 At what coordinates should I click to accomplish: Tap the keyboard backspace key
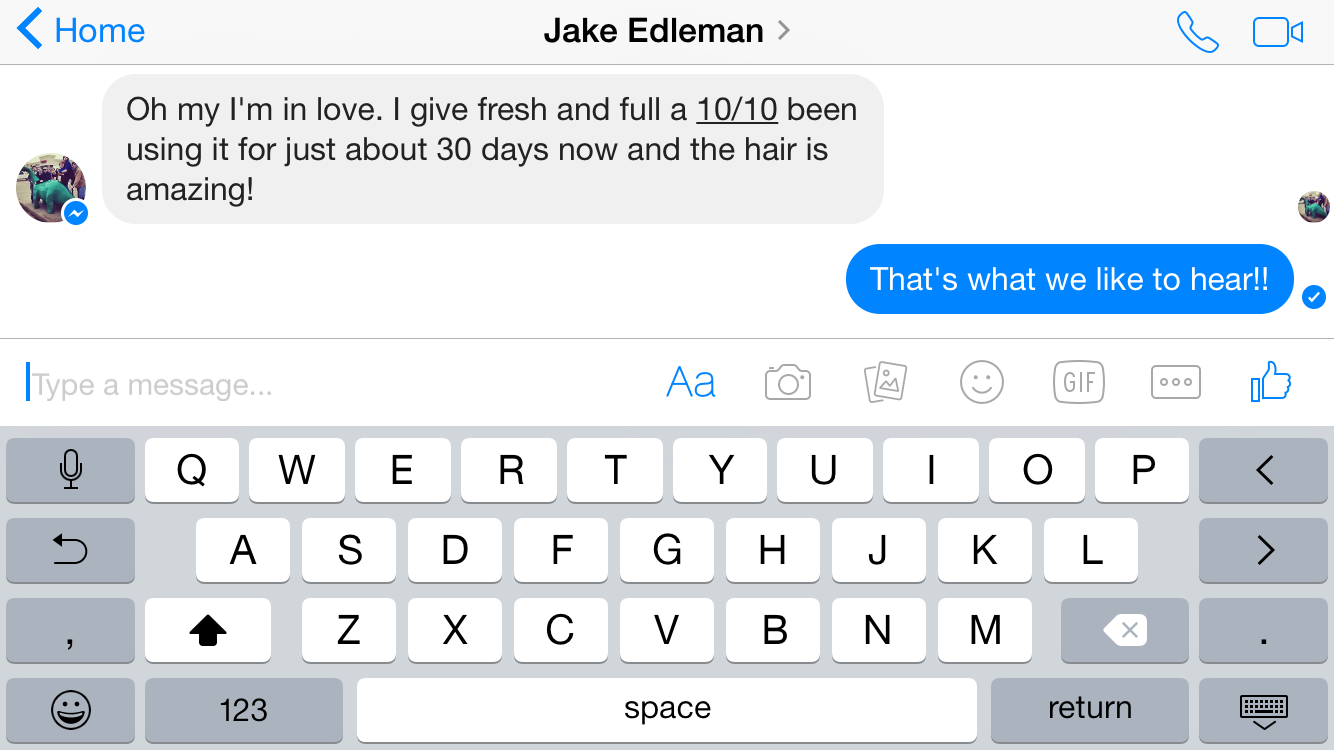[1124, 630]
